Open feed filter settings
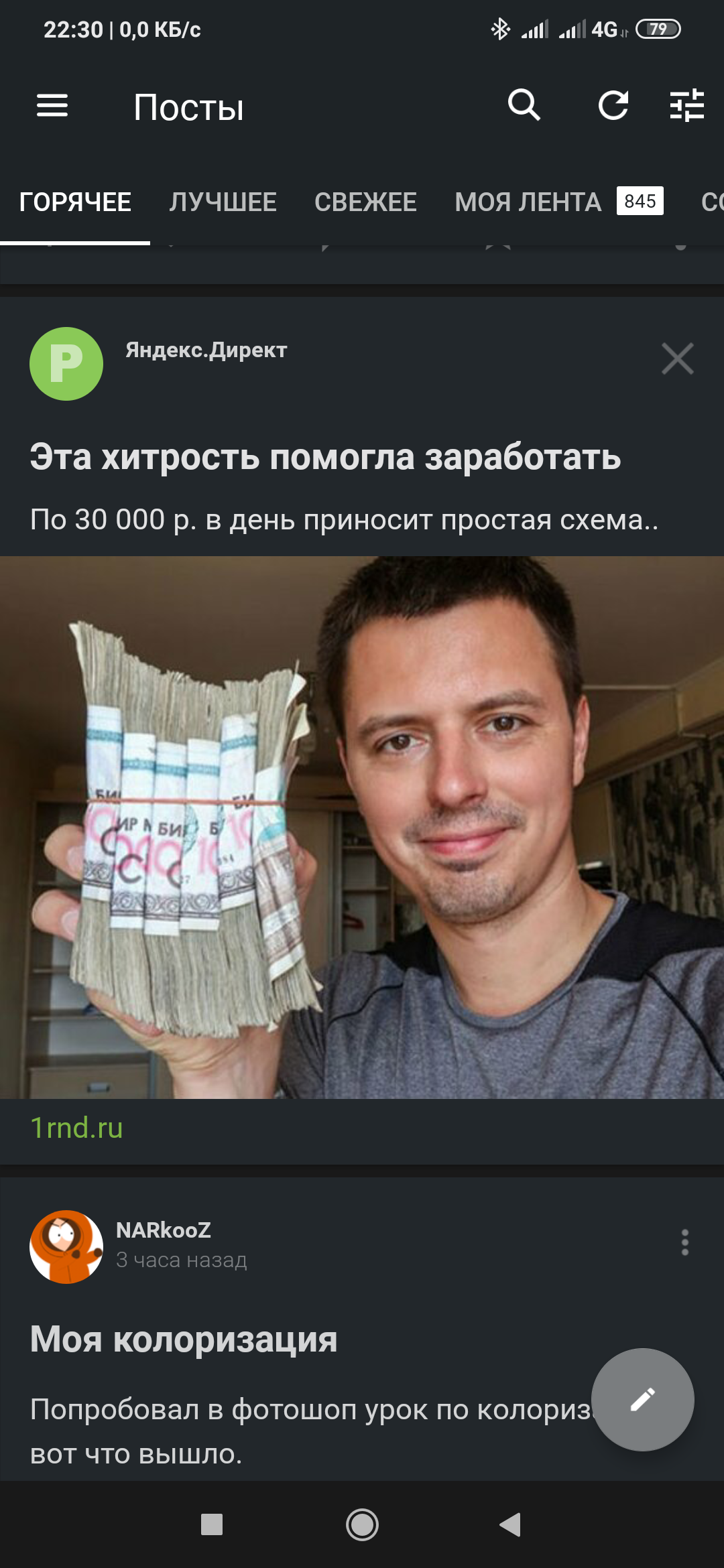The width and height of the screenshot is (724, 1568). 687,105
